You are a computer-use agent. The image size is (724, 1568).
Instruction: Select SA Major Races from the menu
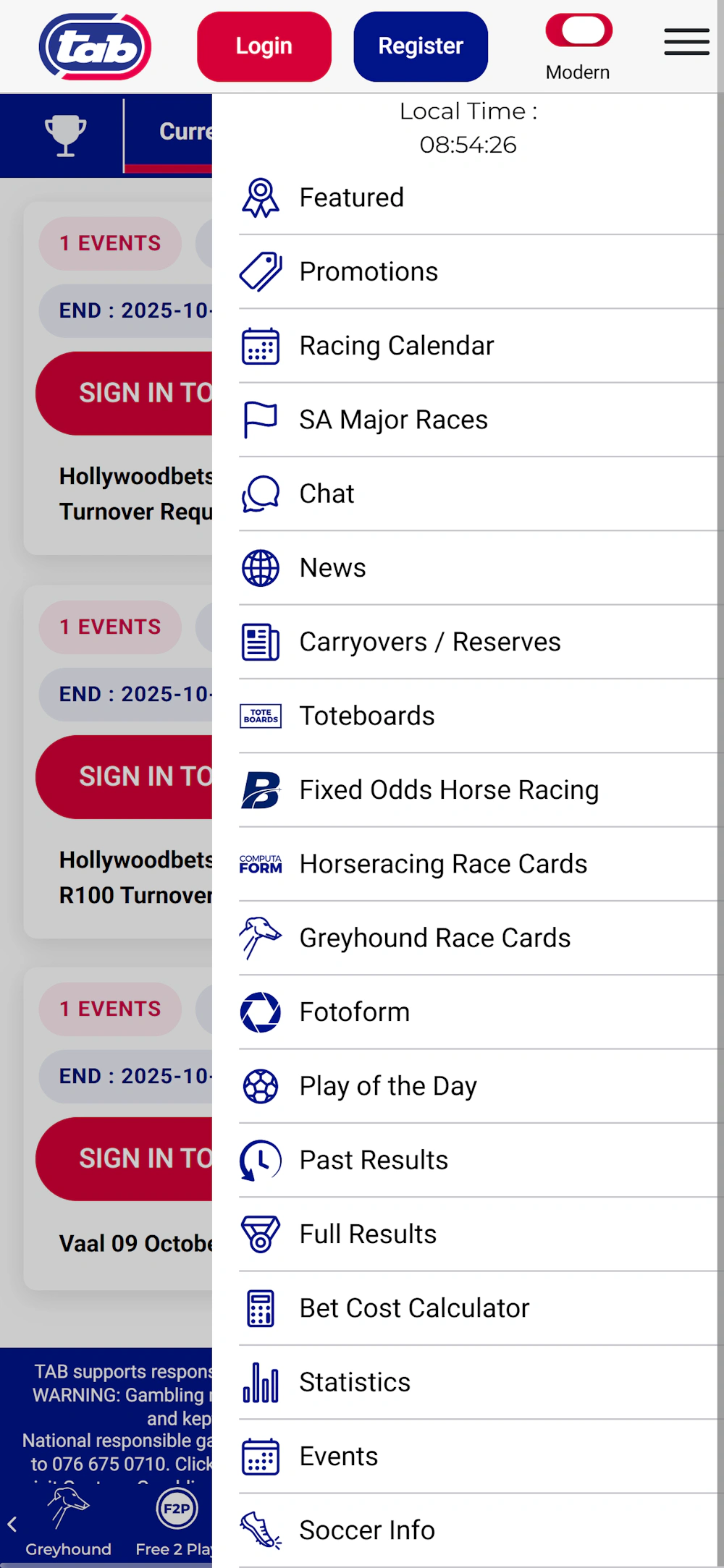393,419
